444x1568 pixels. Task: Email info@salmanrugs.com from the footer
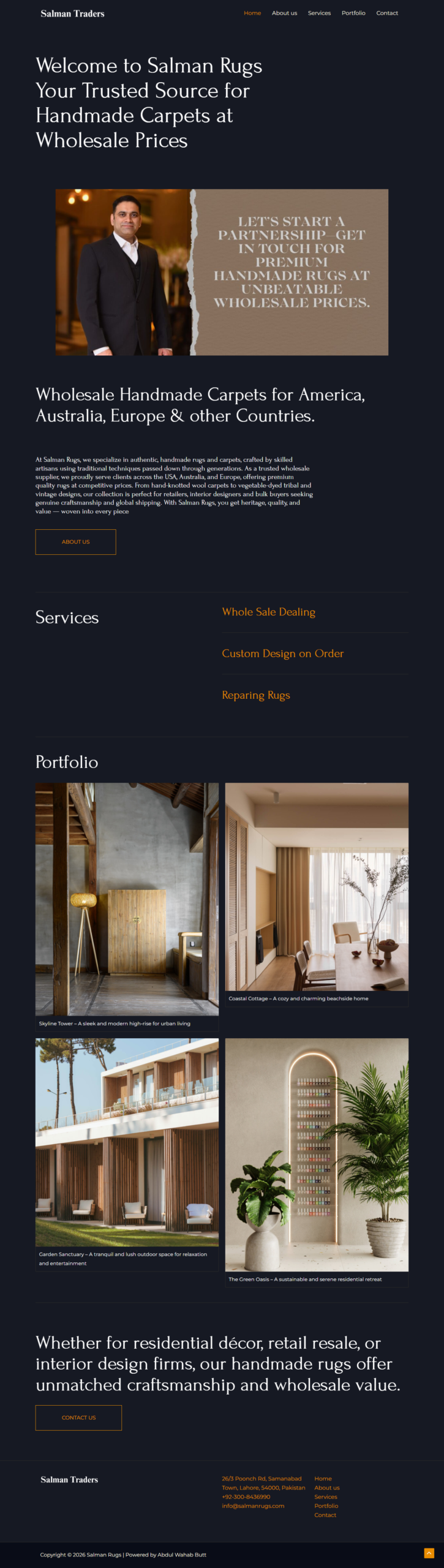253,1506
